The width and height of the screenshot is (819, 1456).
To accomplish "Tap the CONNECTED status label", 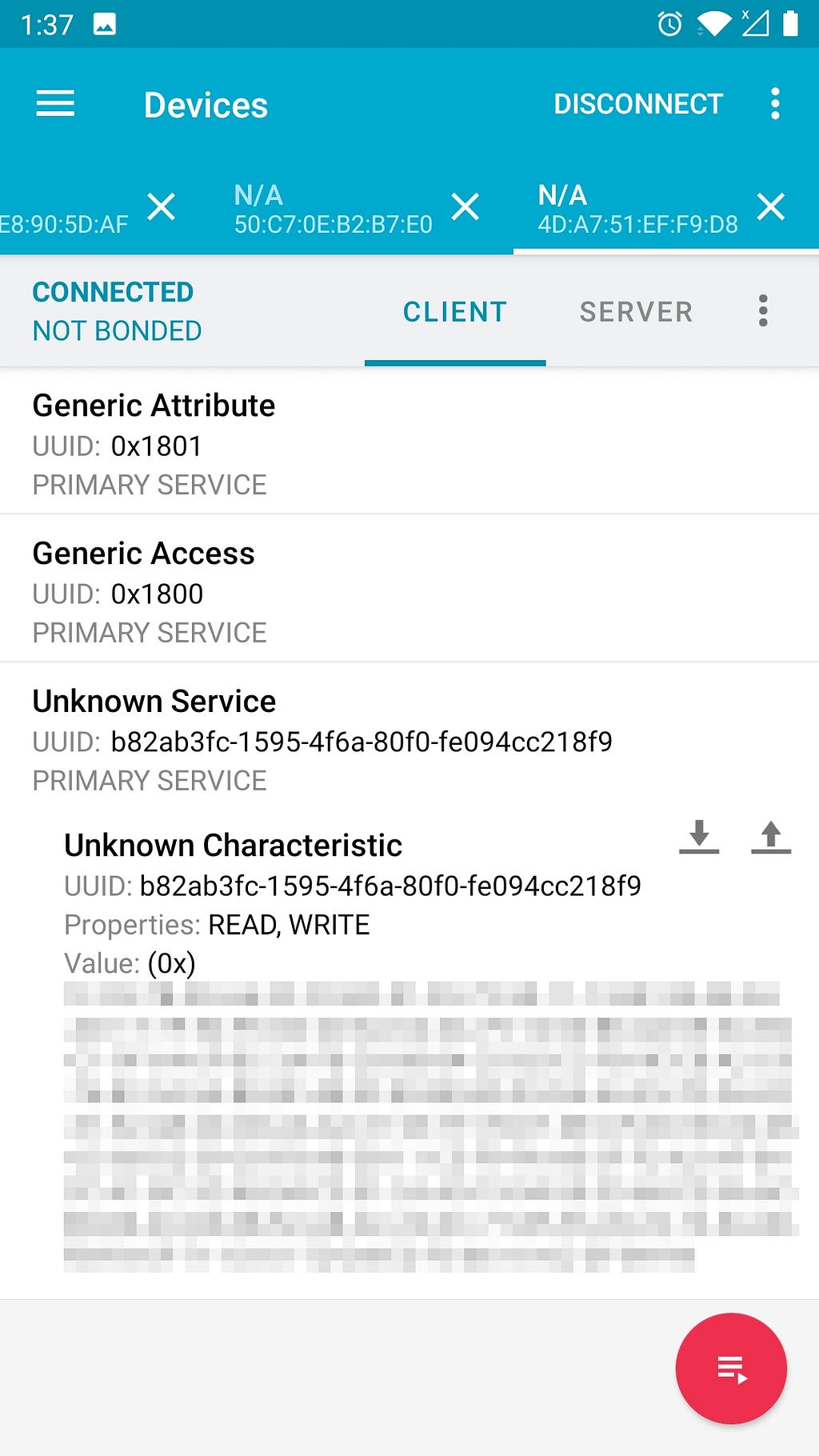I will 113,292.
